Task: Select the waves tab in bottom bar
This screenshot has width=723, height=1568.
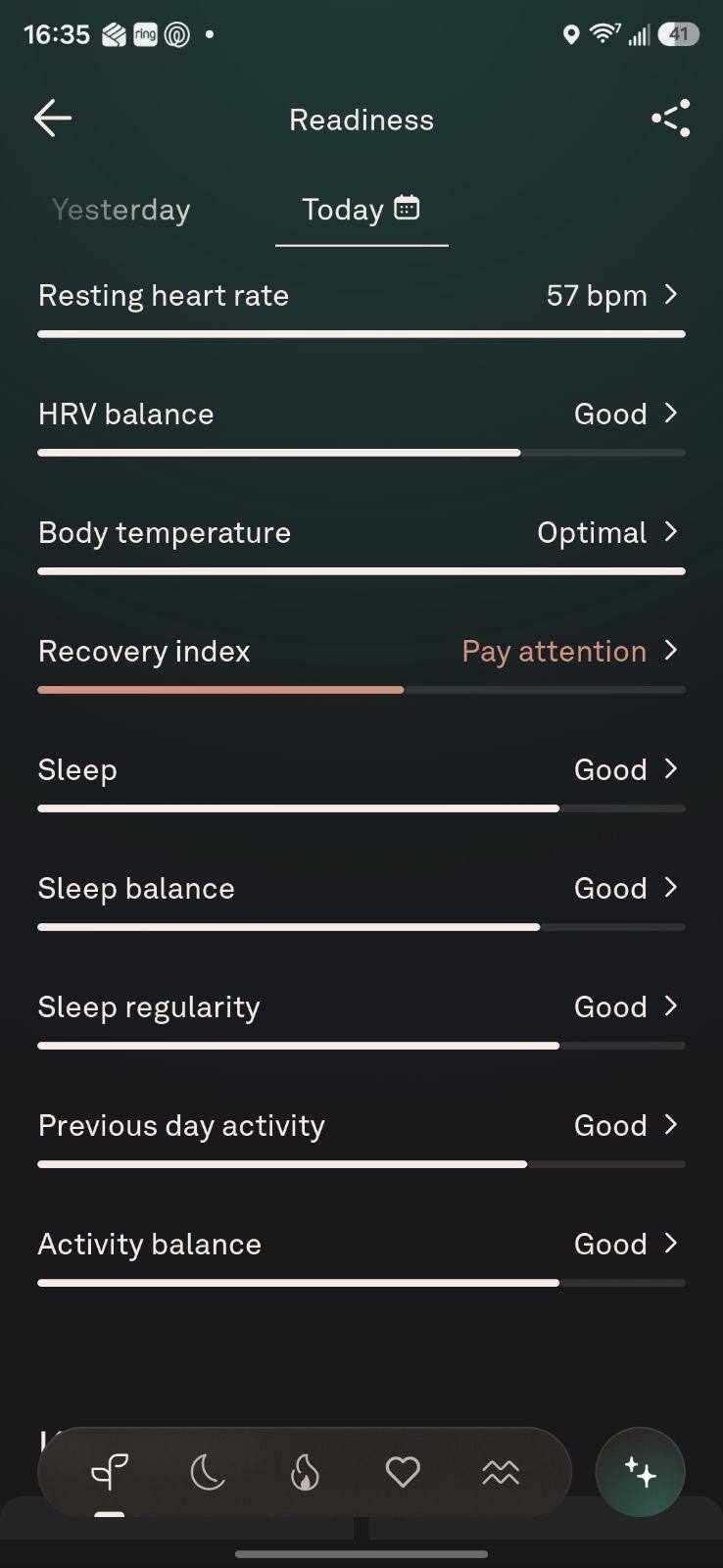Action: [x=501, y=1472]
